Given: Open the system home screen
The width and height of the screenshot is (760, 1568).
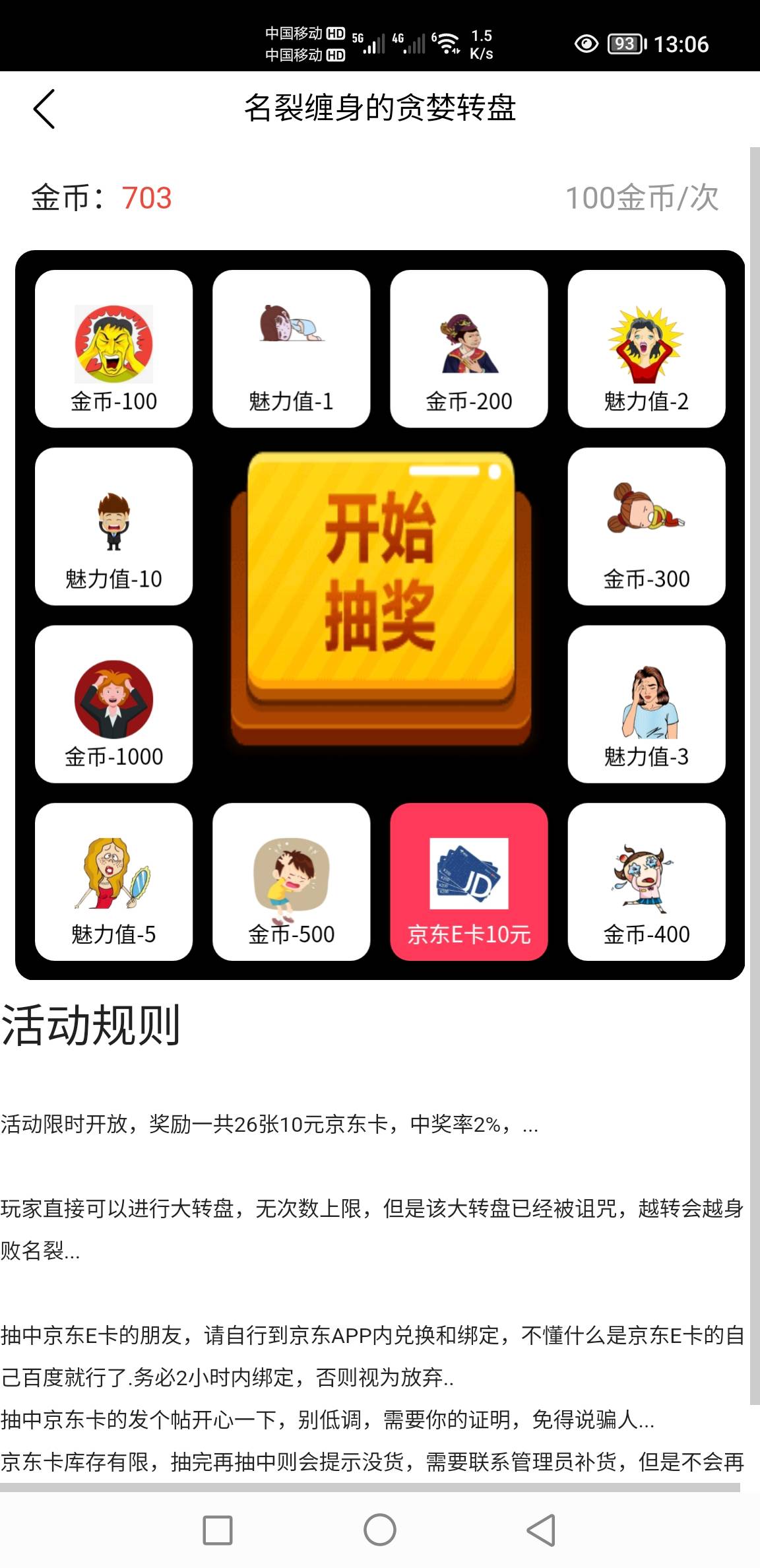Looking at the screenshot, I should point(380,1530).
